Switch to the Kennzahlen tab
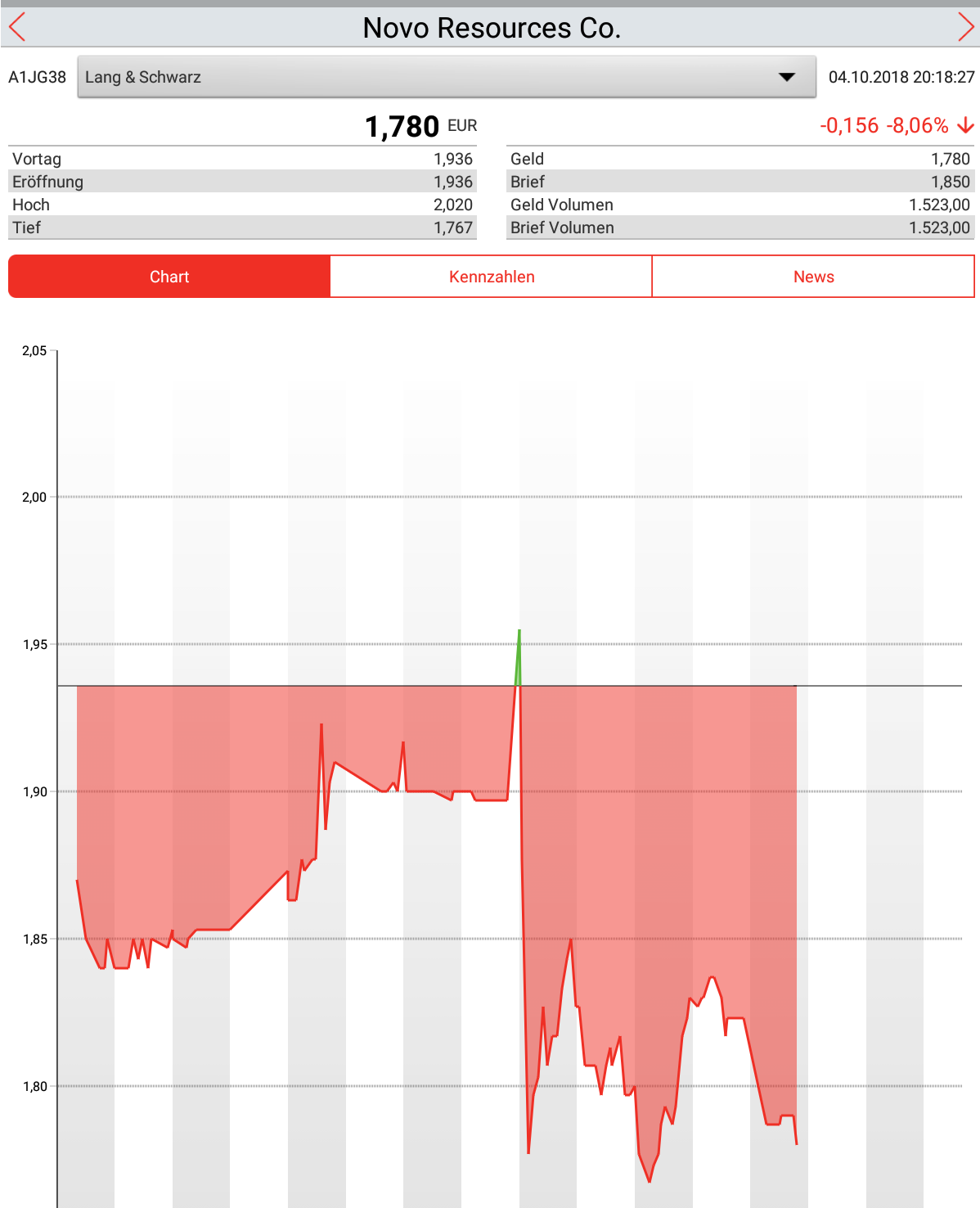 491,277
